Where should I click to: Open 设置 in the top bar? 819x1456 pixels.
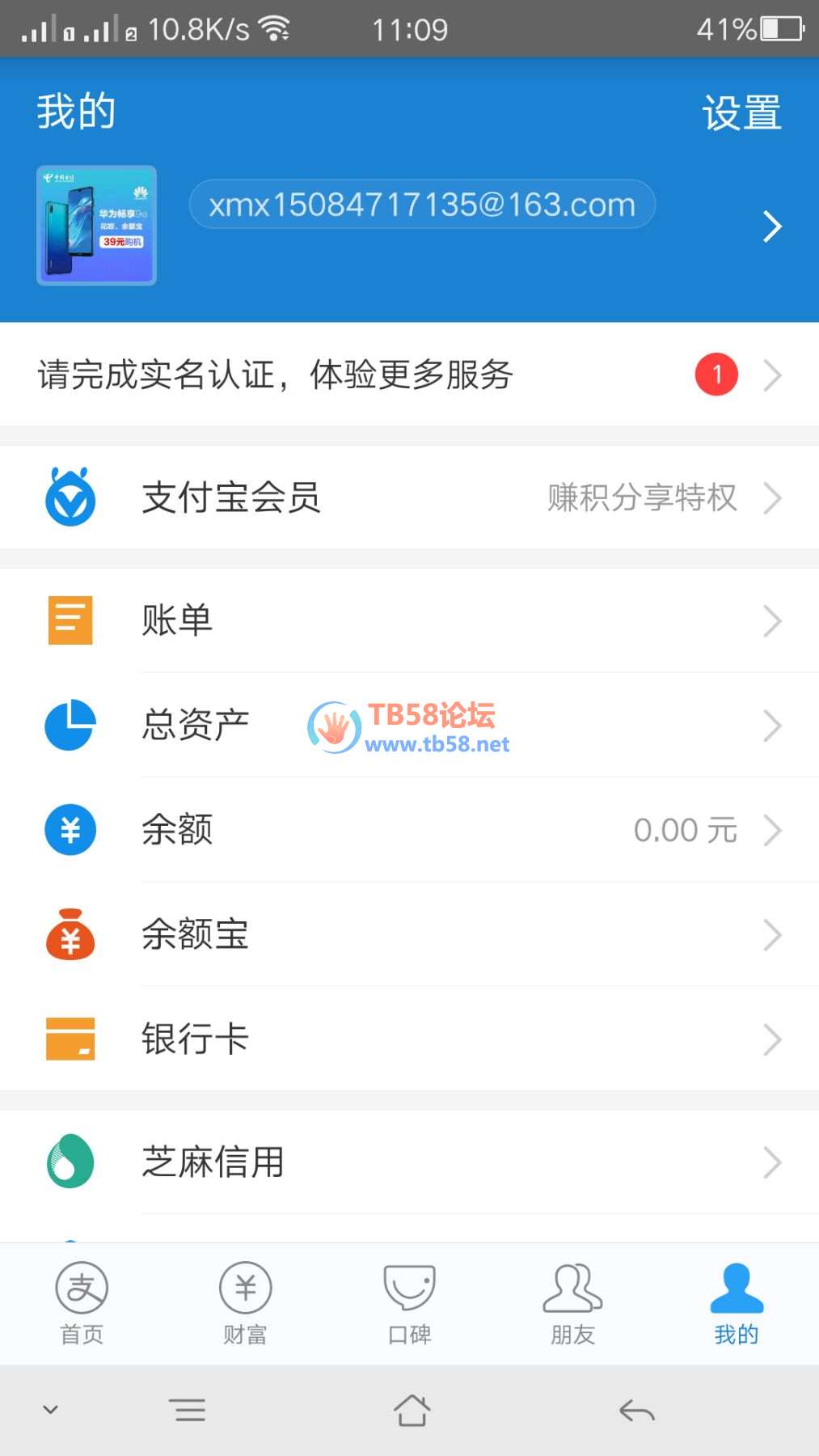(741, 112)
